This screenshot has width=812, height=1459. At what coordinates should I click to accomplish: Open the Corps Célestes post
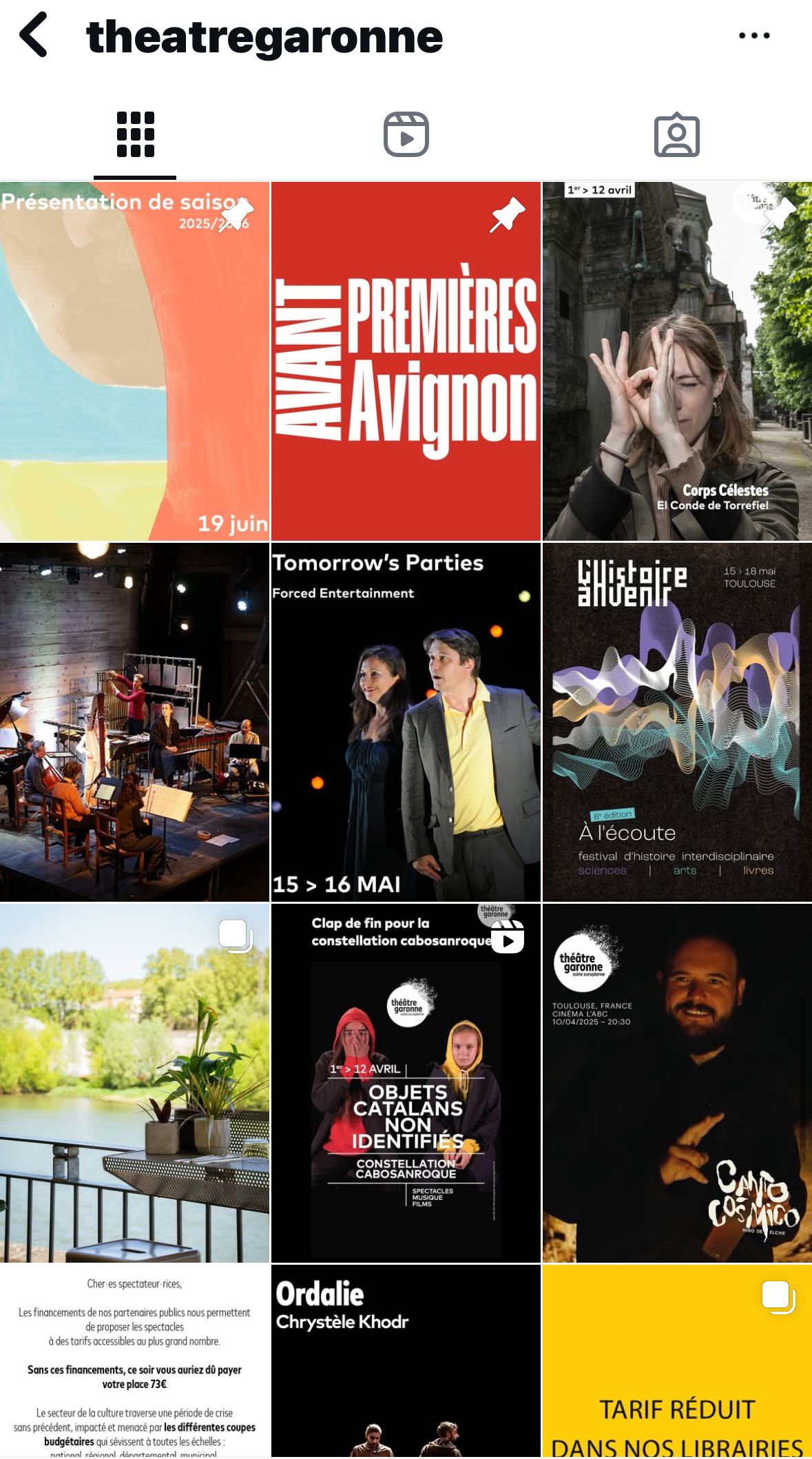[677, 362]
